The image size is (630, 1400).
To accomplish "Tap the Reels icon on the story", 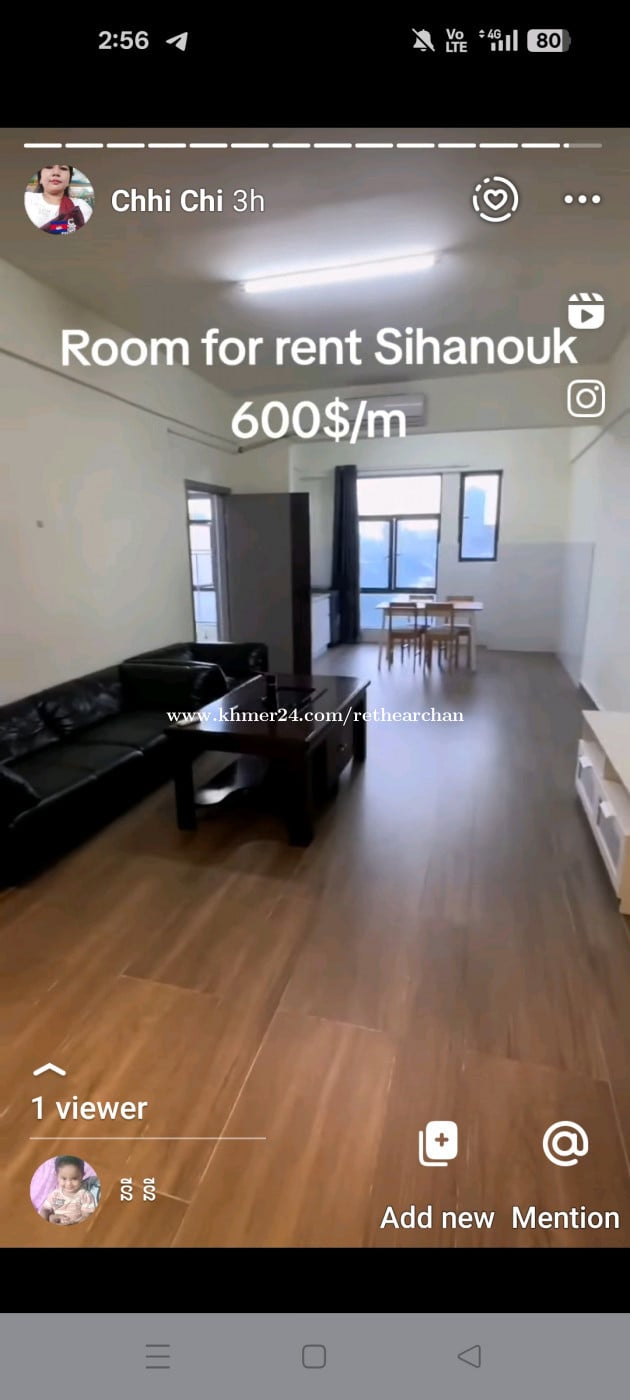I will coord(586,311).
